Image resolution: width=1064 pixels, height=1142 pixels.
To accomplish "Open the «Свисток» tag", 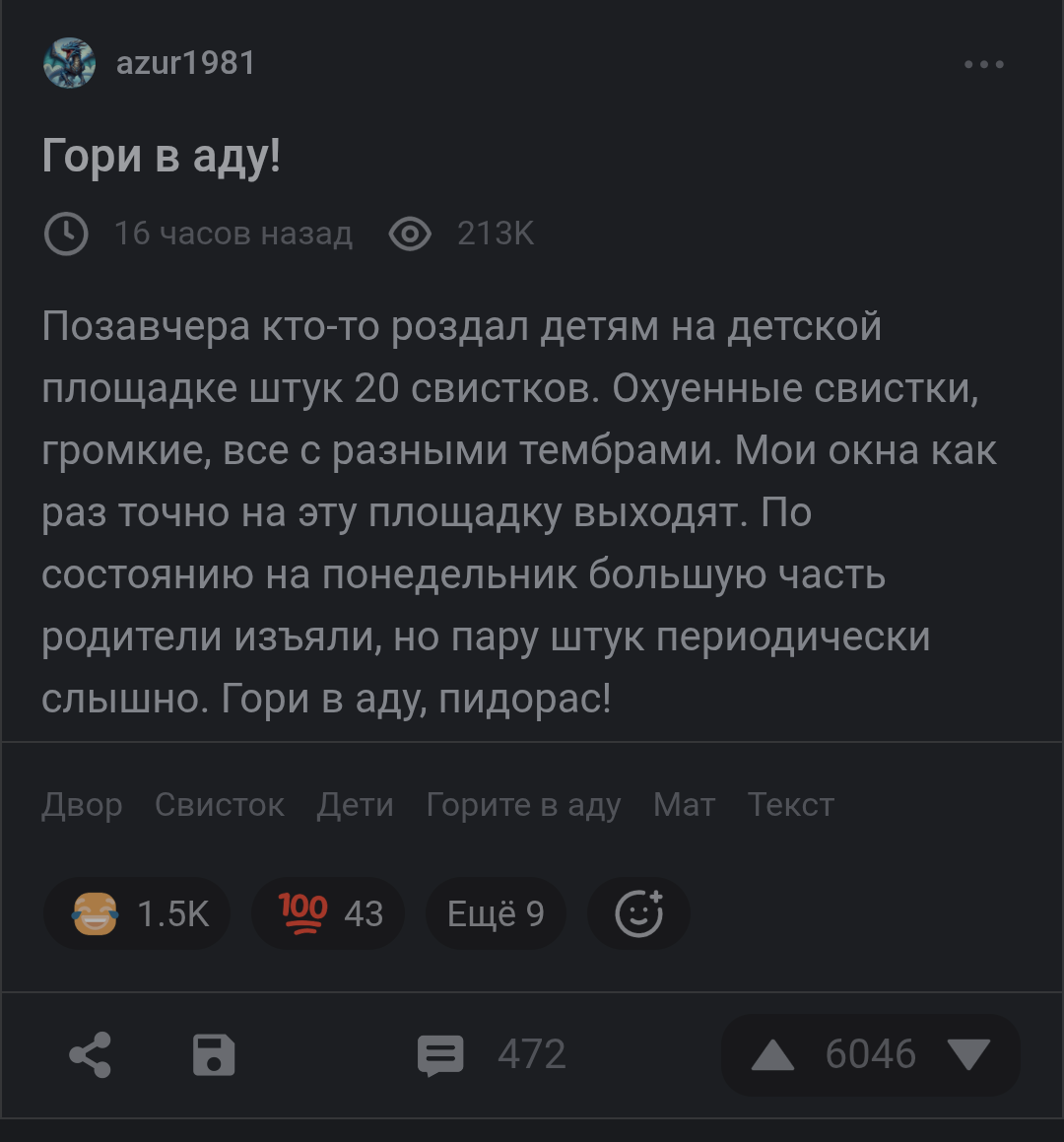I will click(x=220, y=805).
